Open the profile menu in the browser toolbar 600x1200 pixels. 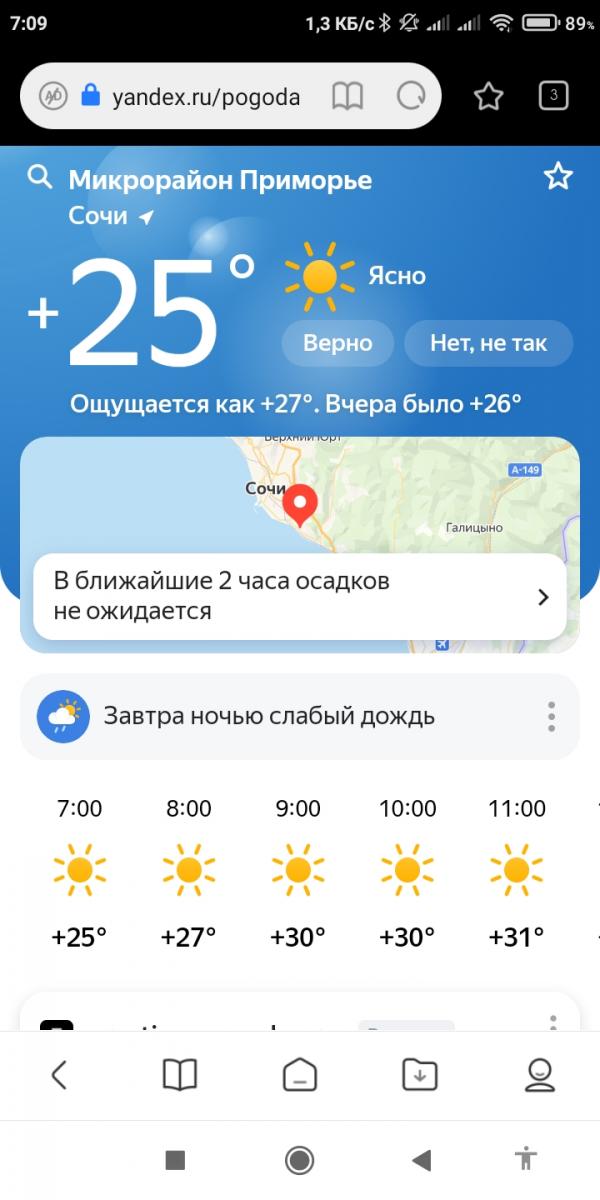click(x=539, y=1075)
